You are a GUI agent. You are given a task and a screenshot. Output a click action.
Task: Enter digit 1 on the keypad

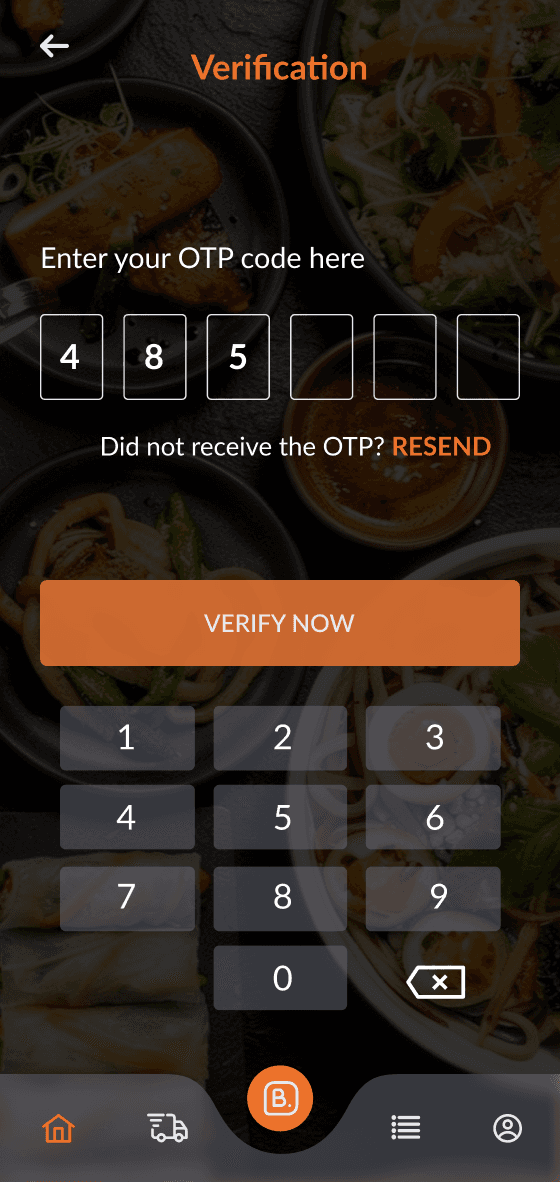coord(127,738)
